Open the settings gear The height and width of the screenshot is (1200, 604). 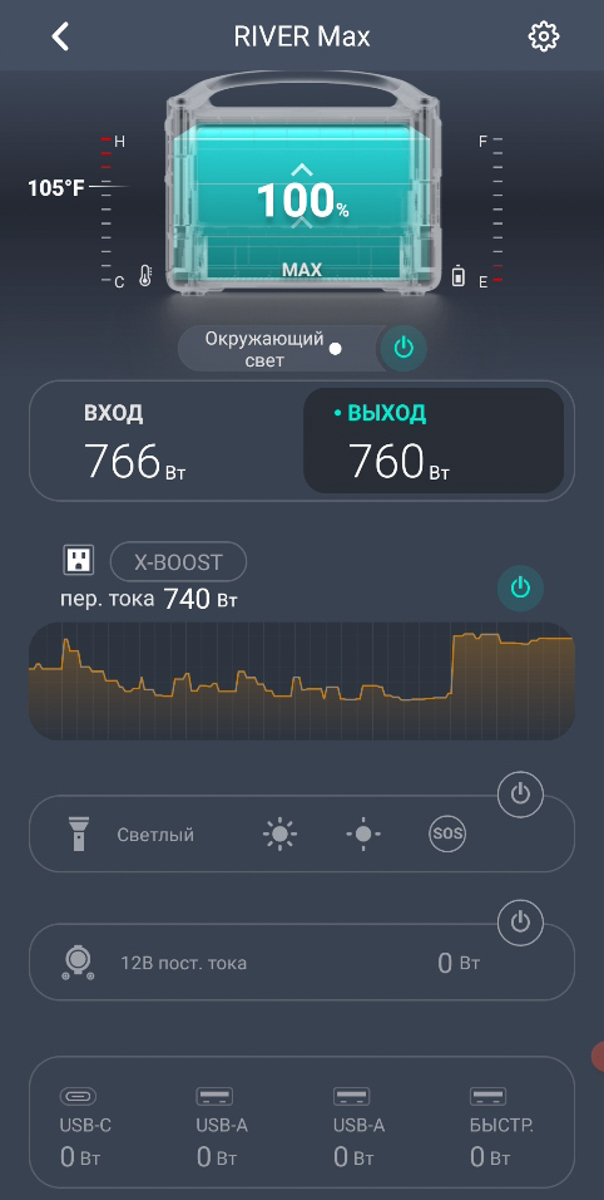point(542,37)
